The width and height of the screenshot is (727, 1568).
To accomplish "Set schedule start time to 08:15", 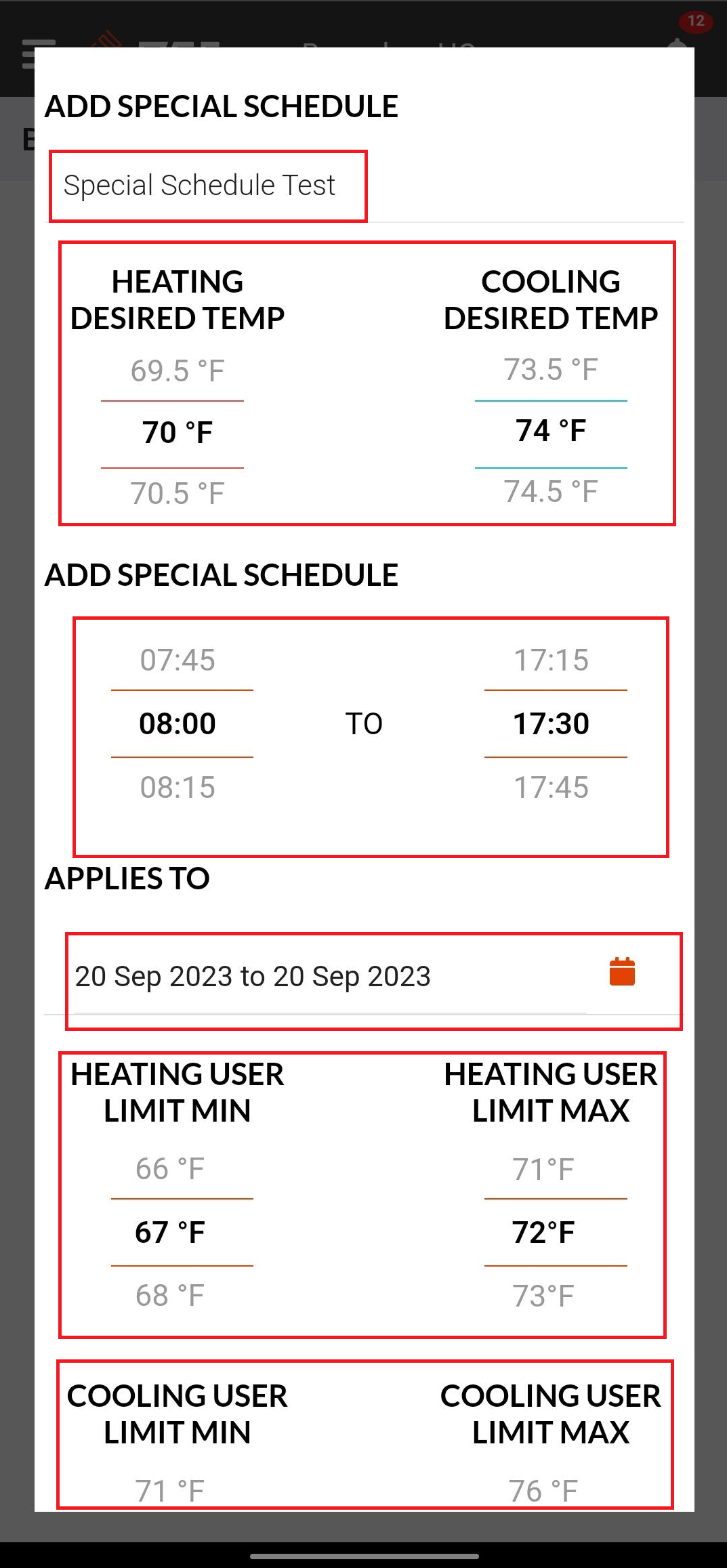I will click(x=178, y=787).
